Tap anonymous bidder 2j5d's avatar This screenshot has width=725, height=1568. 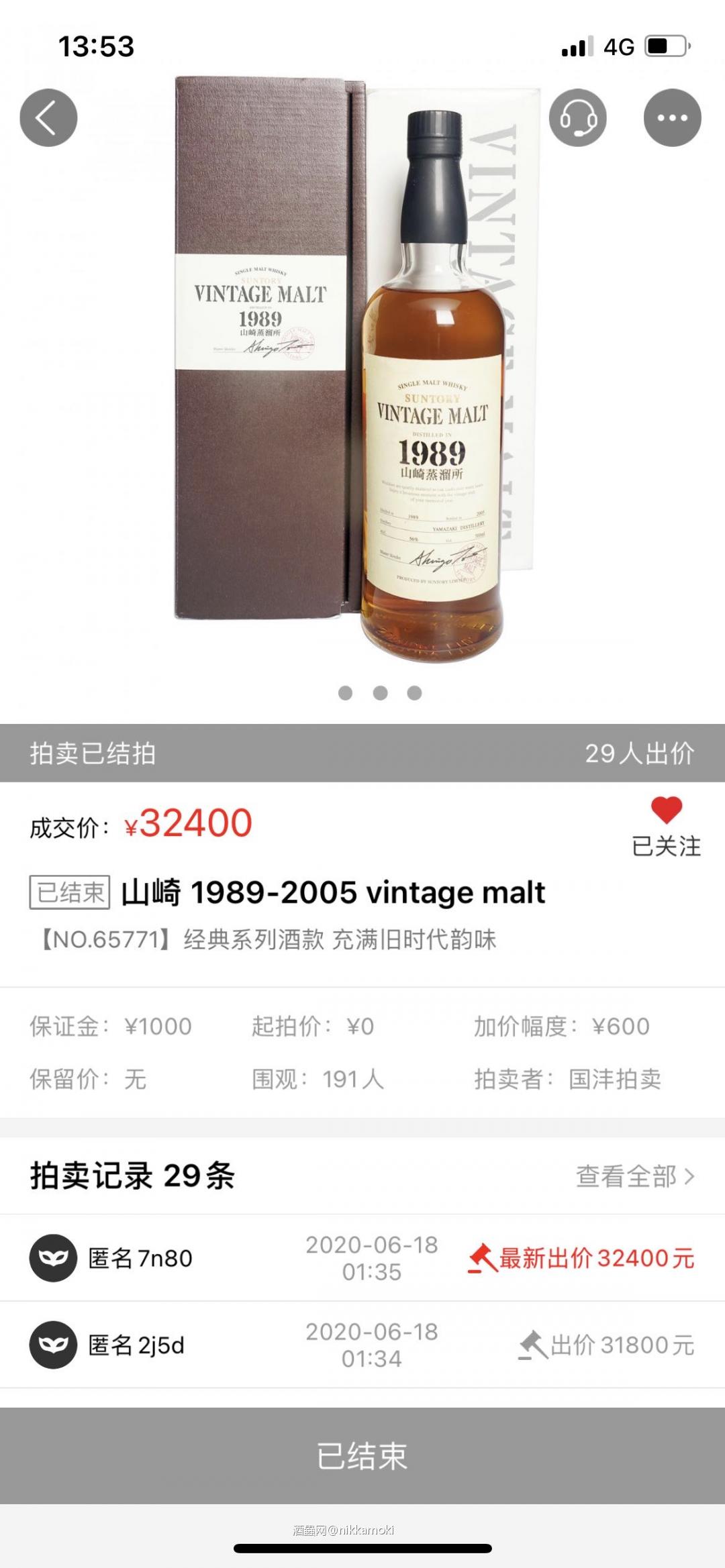(54, 1346)
